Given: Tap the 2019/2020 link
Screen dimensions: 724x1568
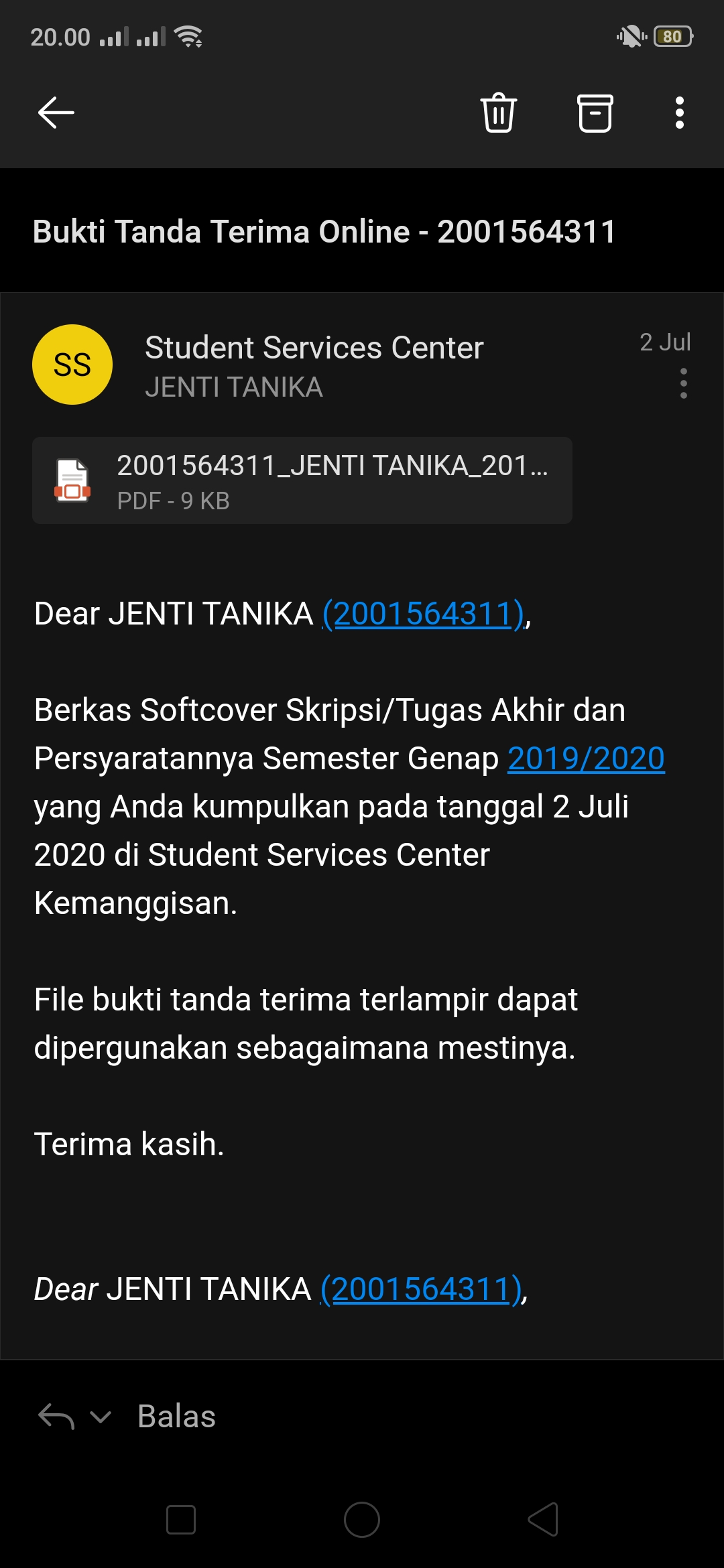Looking at the screenshot, I should click(586, 759).
